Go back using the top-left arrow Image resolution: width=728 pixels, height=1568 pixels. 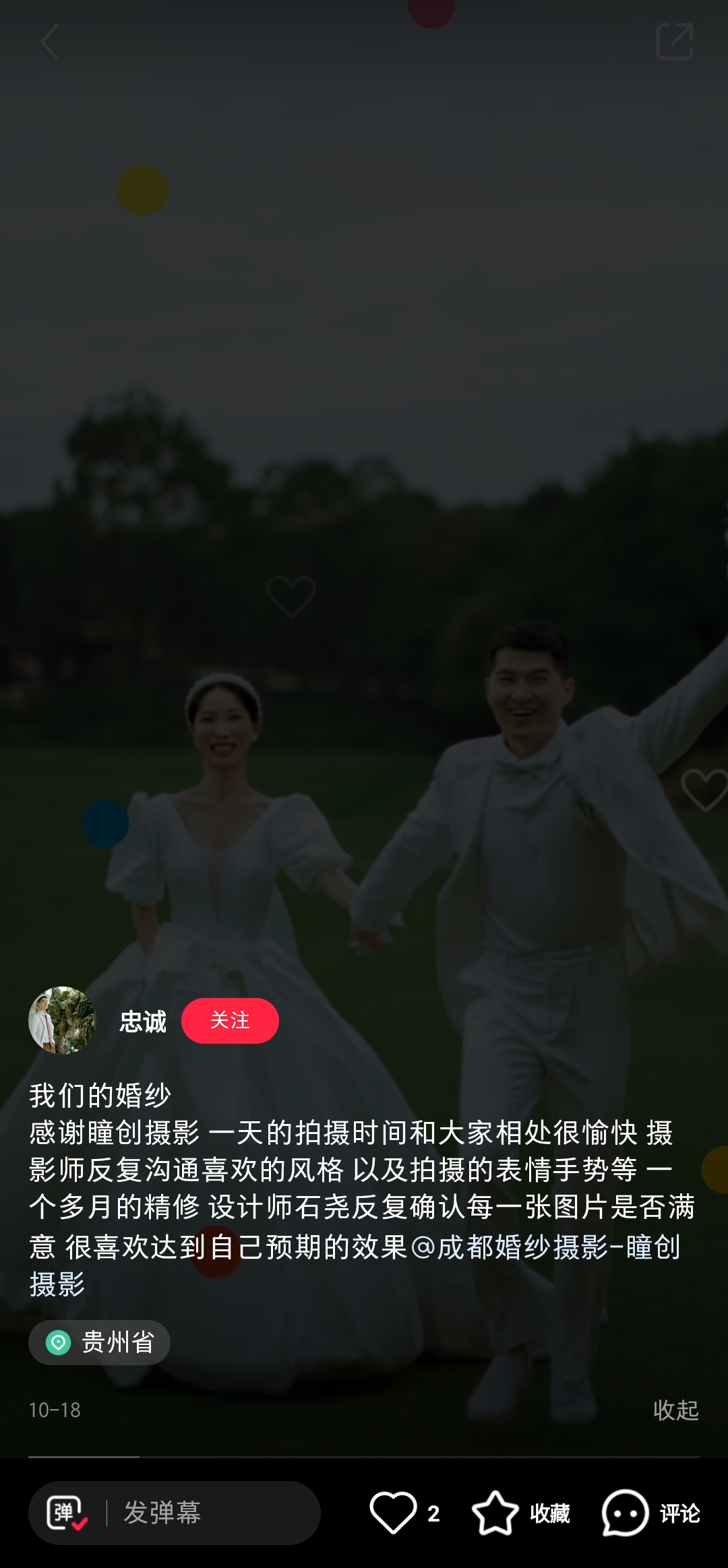50,42
